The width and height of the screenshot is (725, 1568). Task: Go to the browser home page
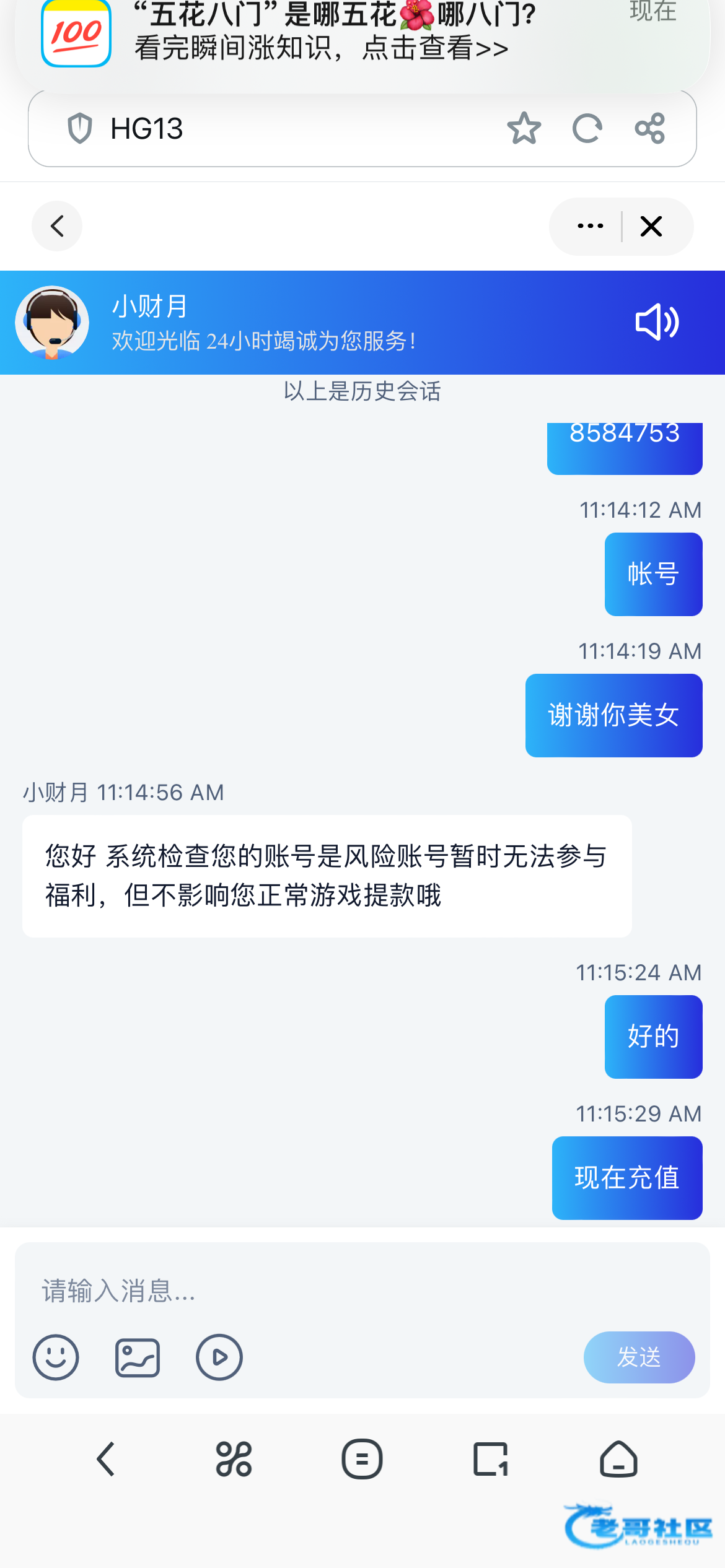[618, 1459]
